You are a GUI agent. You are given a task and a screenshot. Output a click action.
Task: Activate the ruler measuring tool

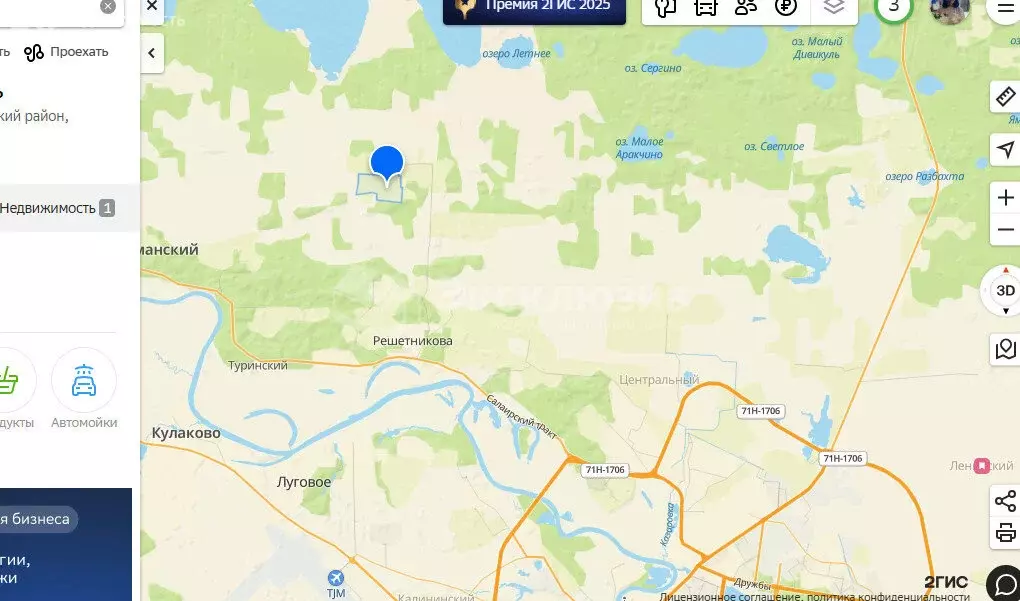point(1005,97)
